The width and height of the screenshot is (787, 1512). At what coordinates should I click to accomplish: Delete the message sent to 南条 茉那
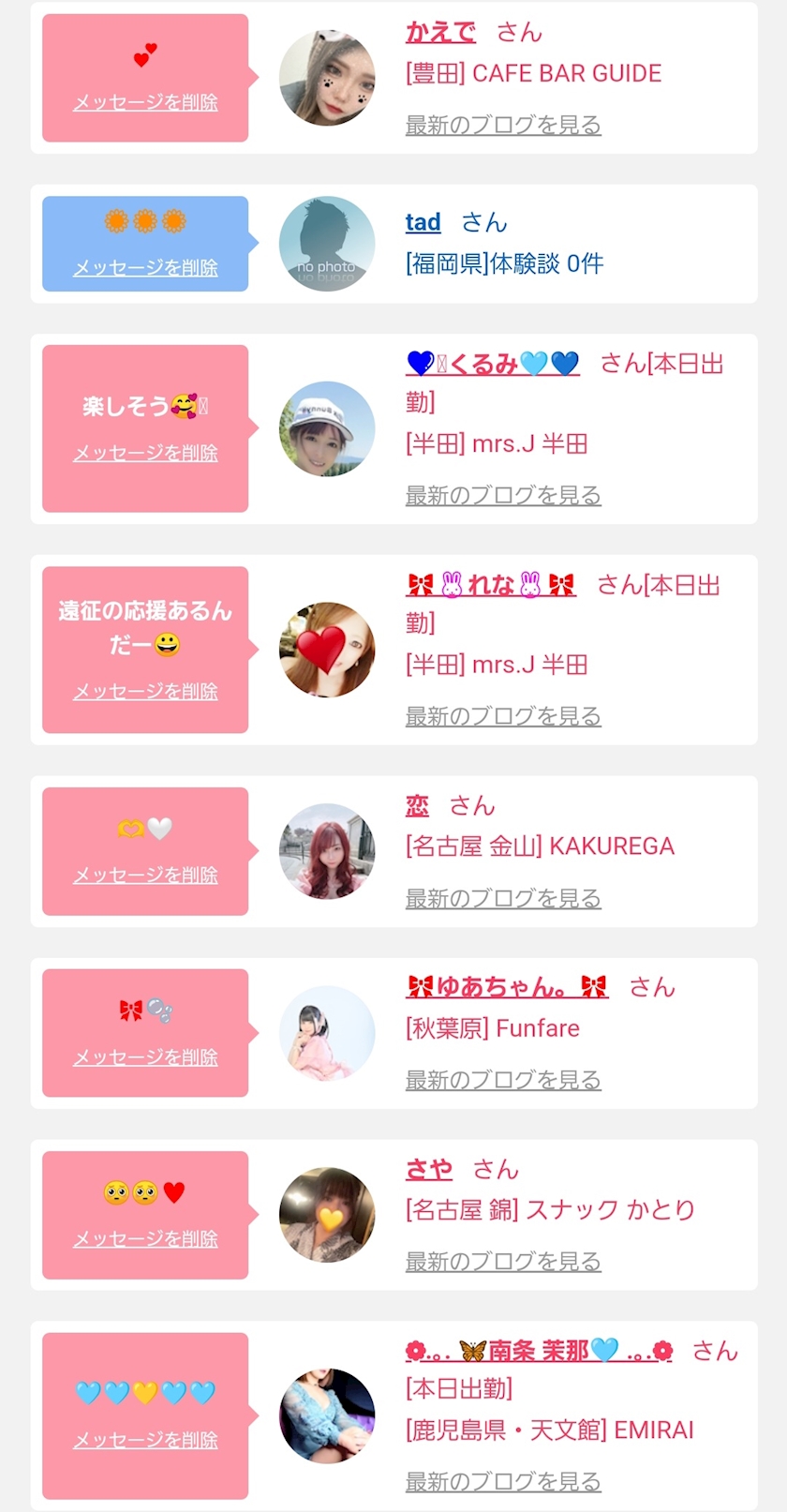point(145,1441)
